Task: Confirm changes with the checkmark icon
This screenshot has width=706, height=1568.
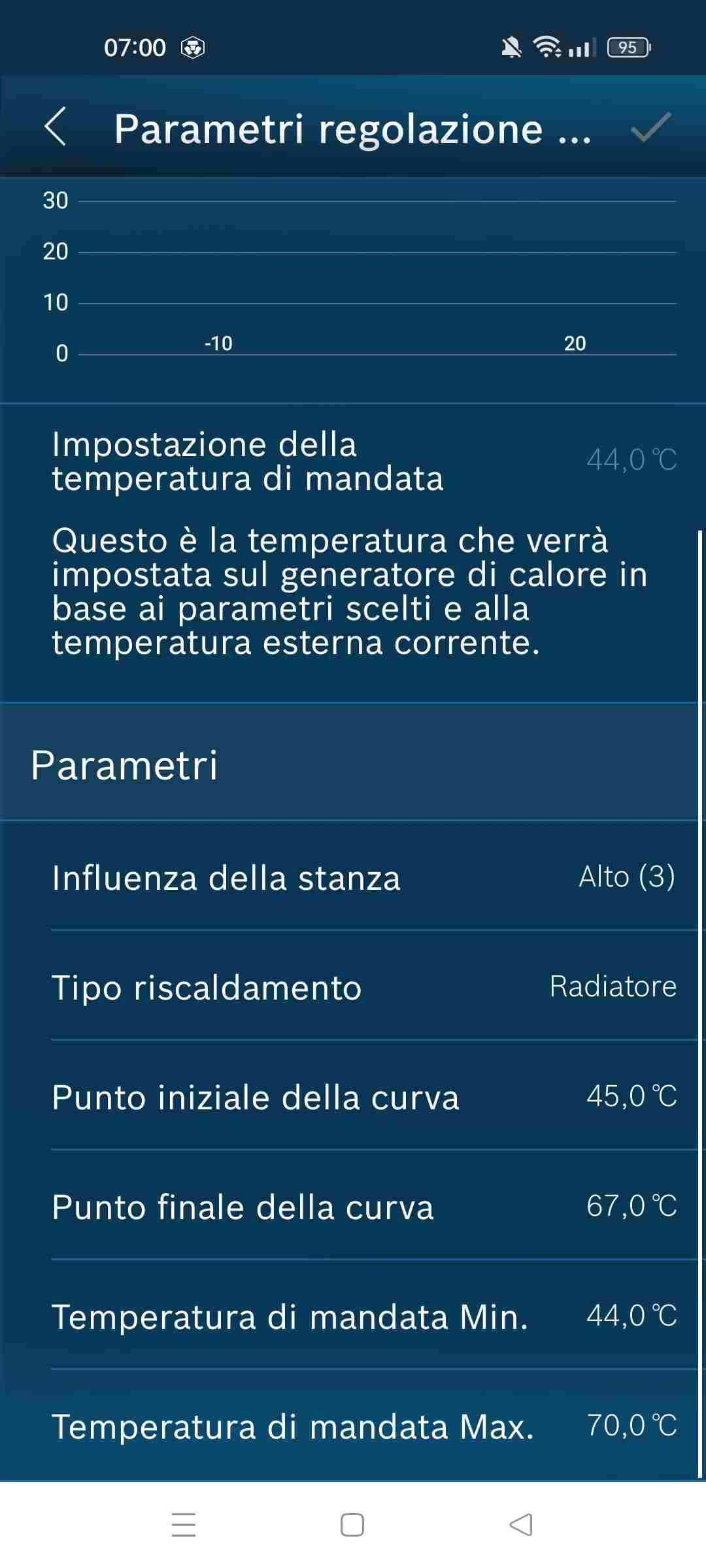Action: (651, 127)
